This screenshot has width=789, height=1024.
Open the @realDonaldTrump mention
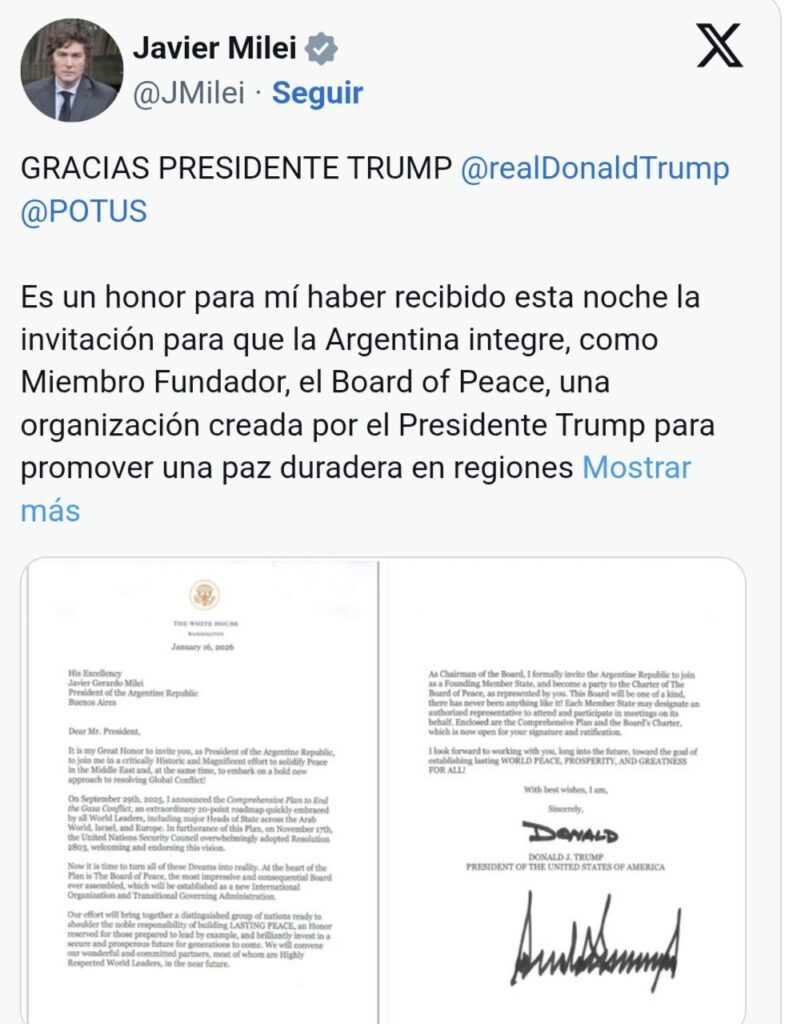[594, 168]
